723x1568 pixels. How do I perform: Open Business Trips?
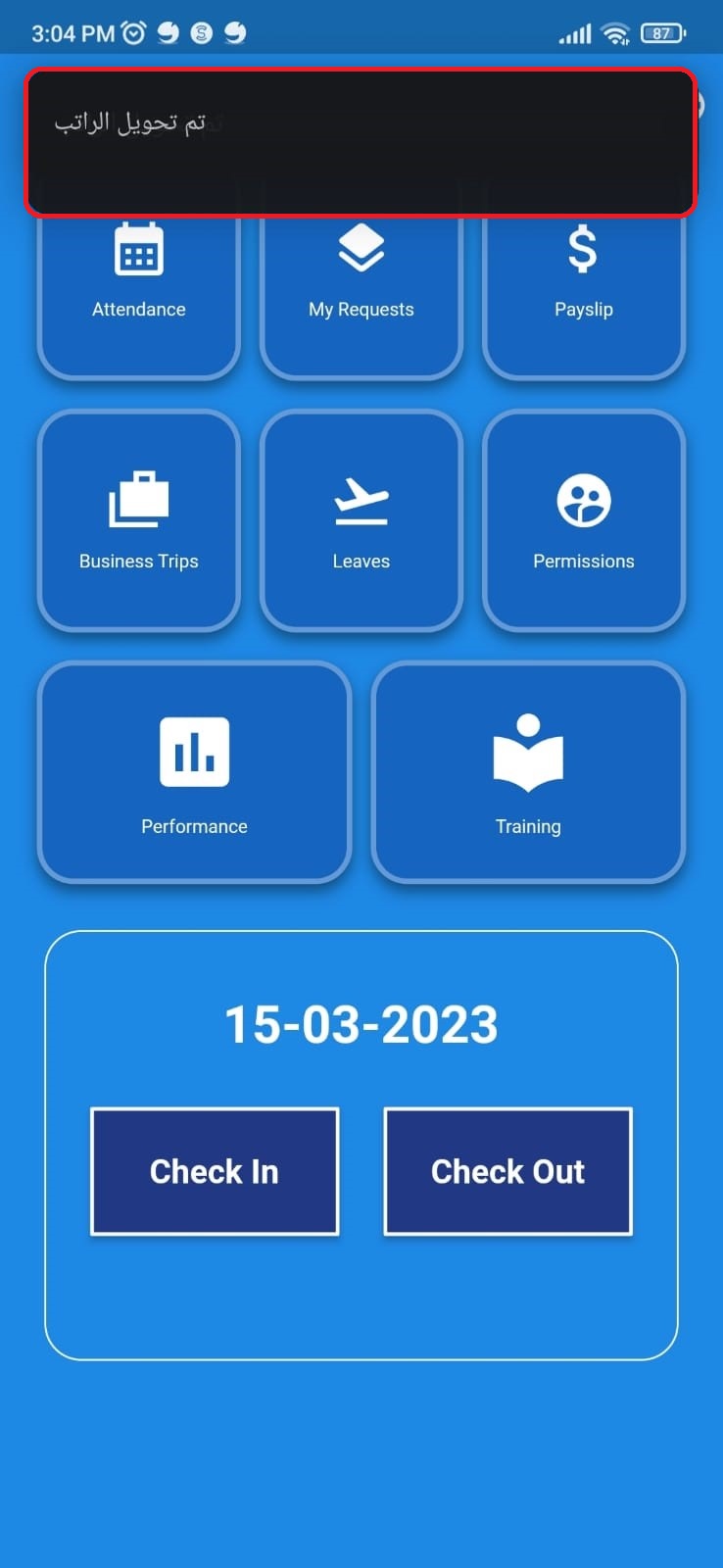click(x=139, y=521)
